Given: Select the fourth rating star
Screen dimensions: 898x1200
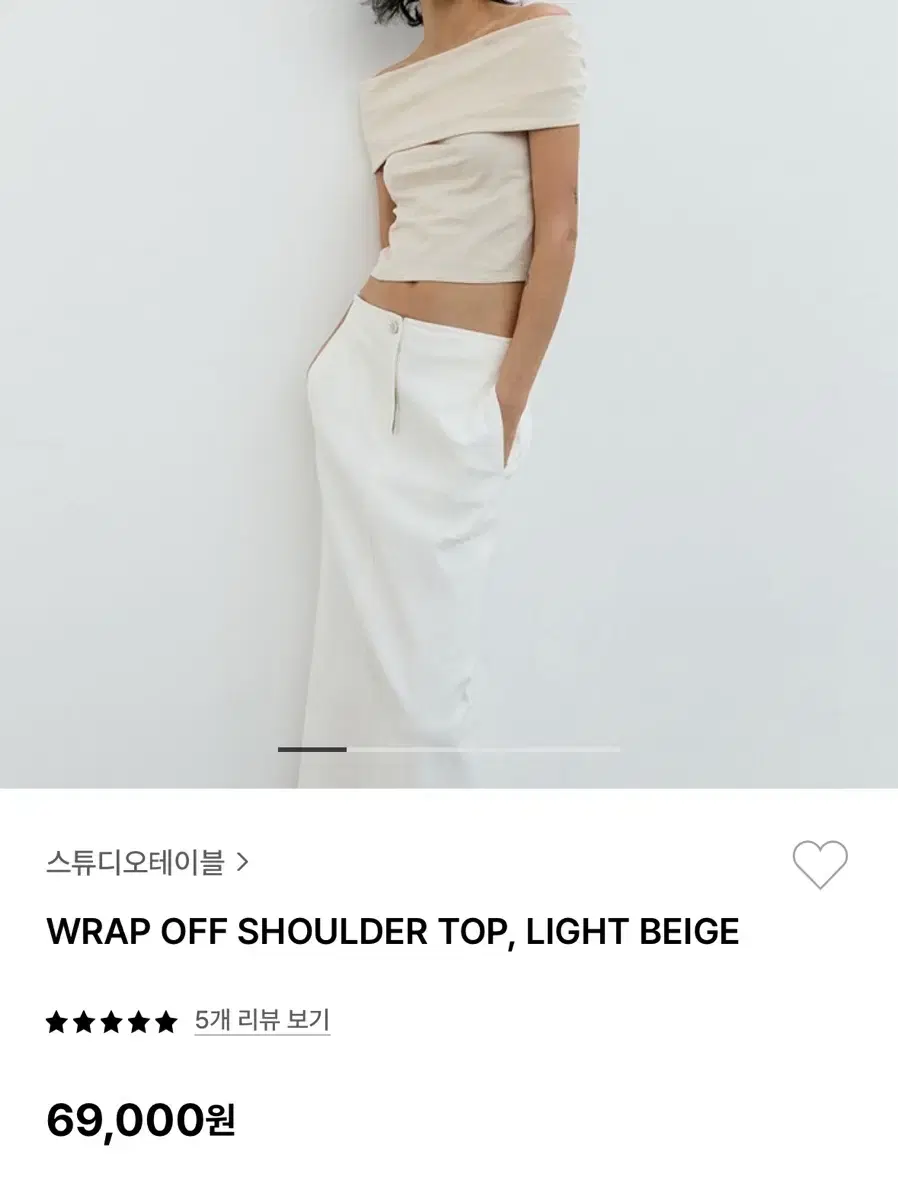Looking at the screenshot, I should pos(140,1021).
